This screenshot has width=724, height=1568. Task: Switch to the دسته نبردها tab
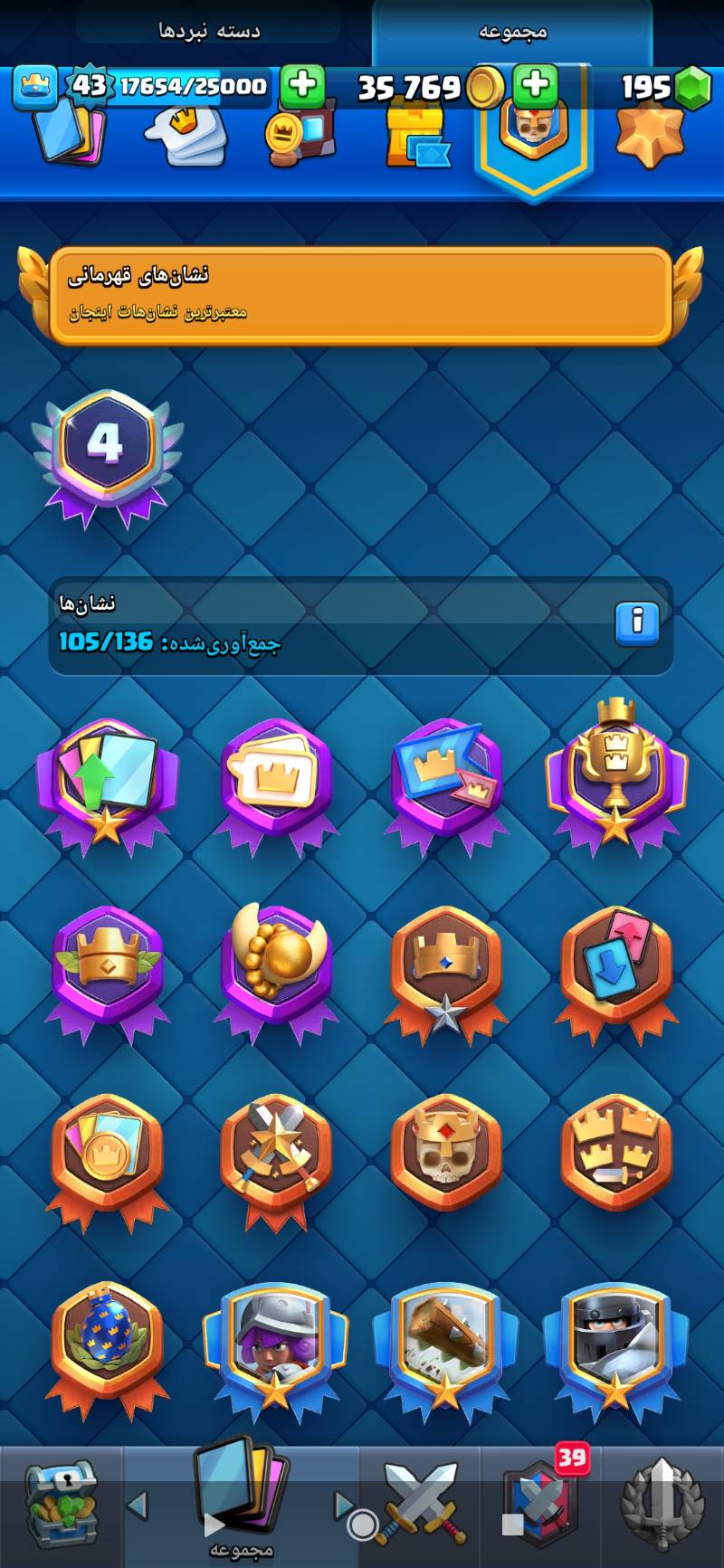click(x=209, y=30)
